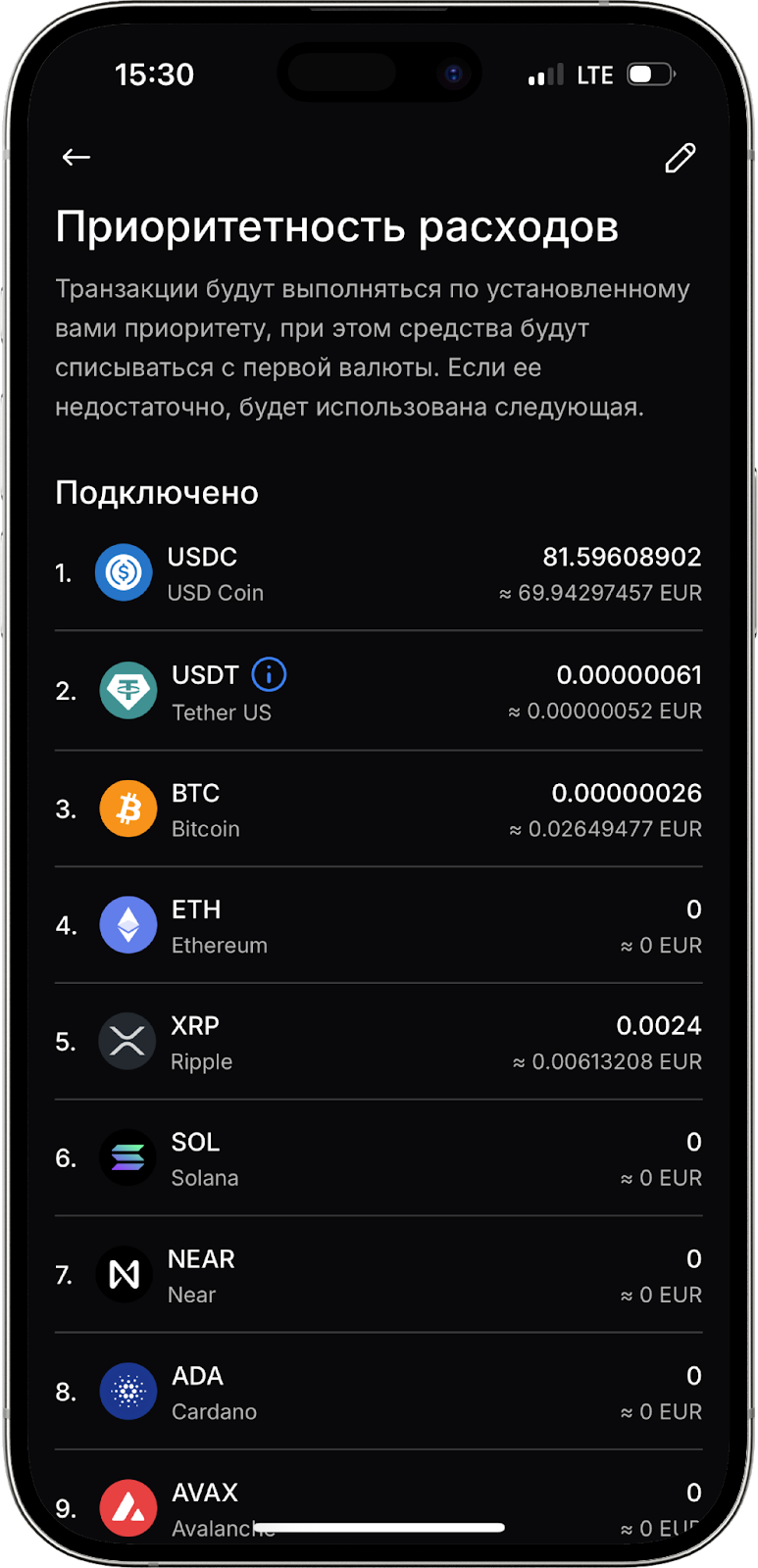
Task: Select the BTC Bitcoin row
Action: (379, 809)
